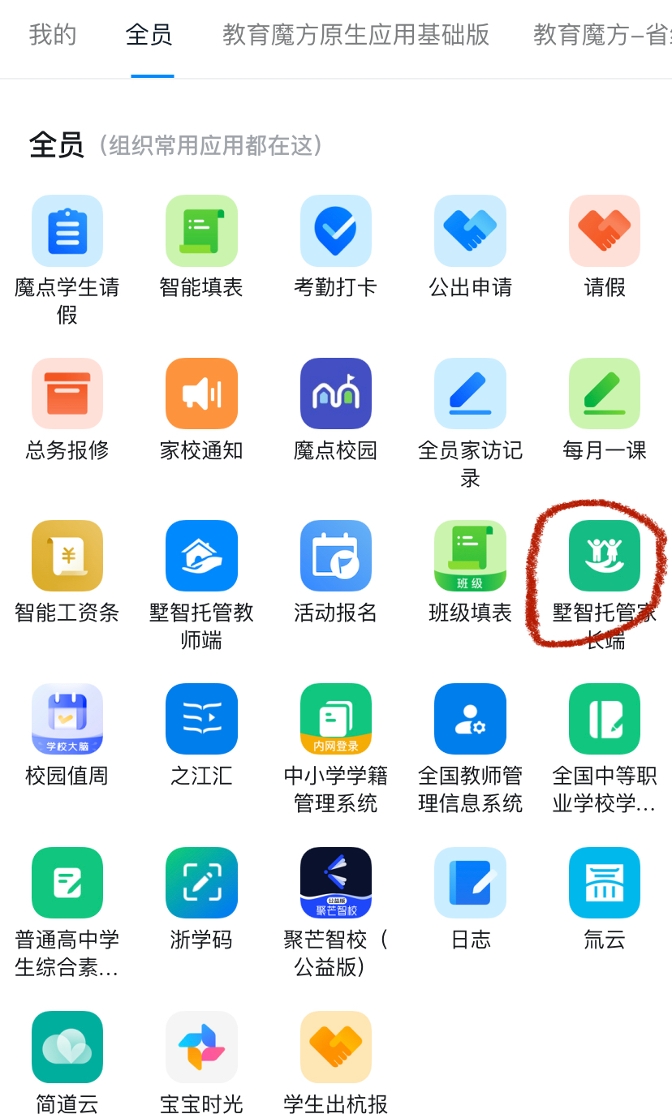Open 全员家访记录

tap(470, 394)
